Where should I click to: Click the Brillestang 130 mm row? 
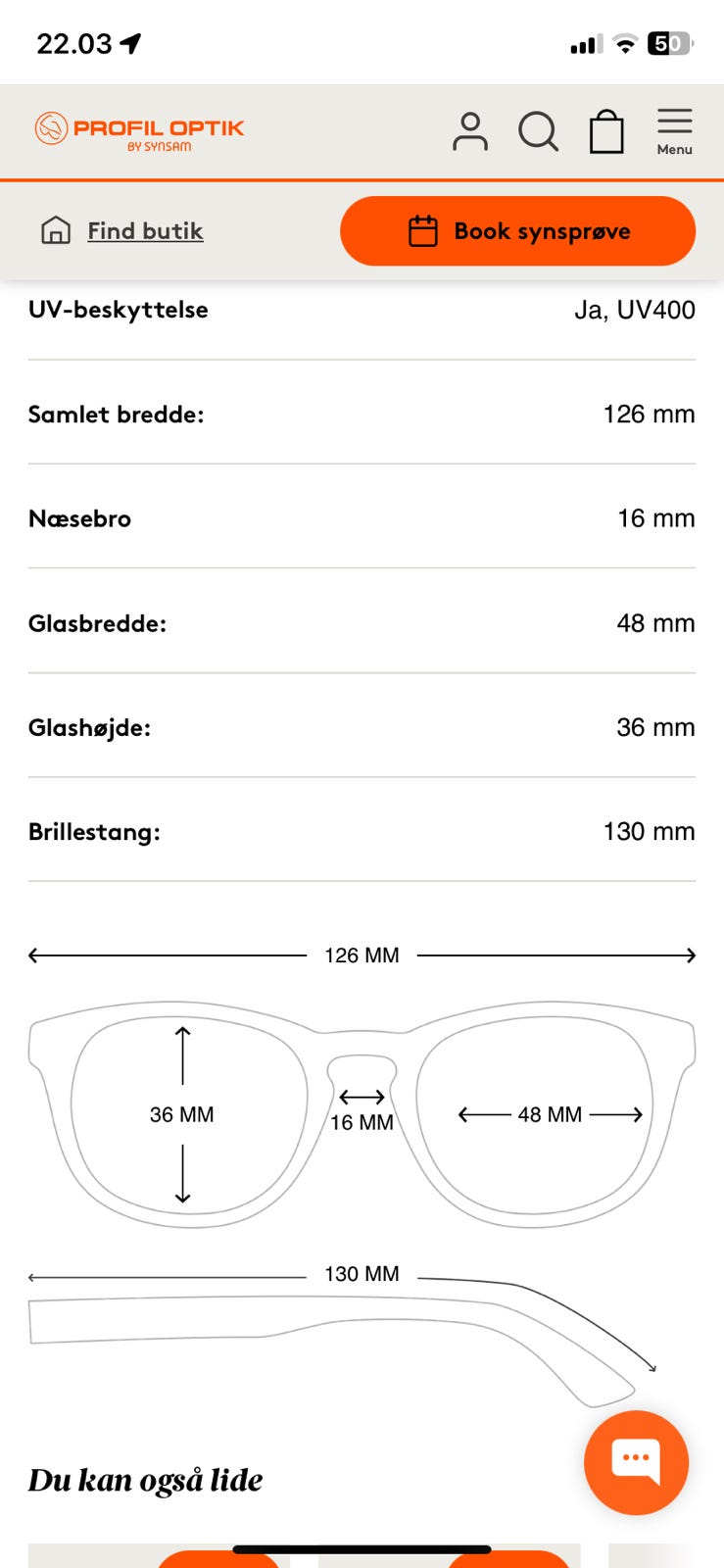tap(362, 831)
